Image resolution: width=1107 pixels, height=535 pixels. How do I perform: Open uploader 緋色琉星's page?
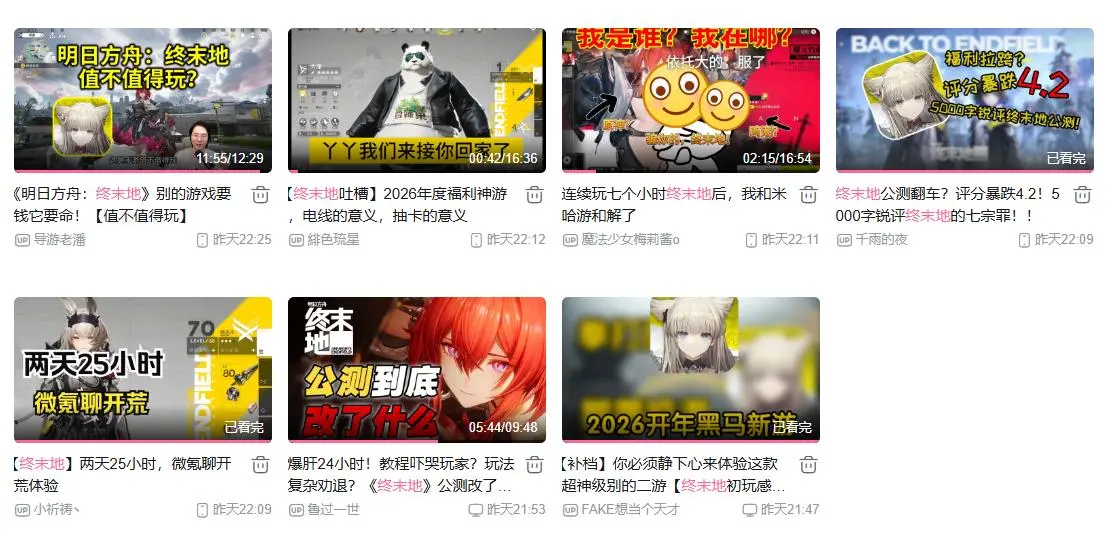pyautogui.click(x=334, y=240)
